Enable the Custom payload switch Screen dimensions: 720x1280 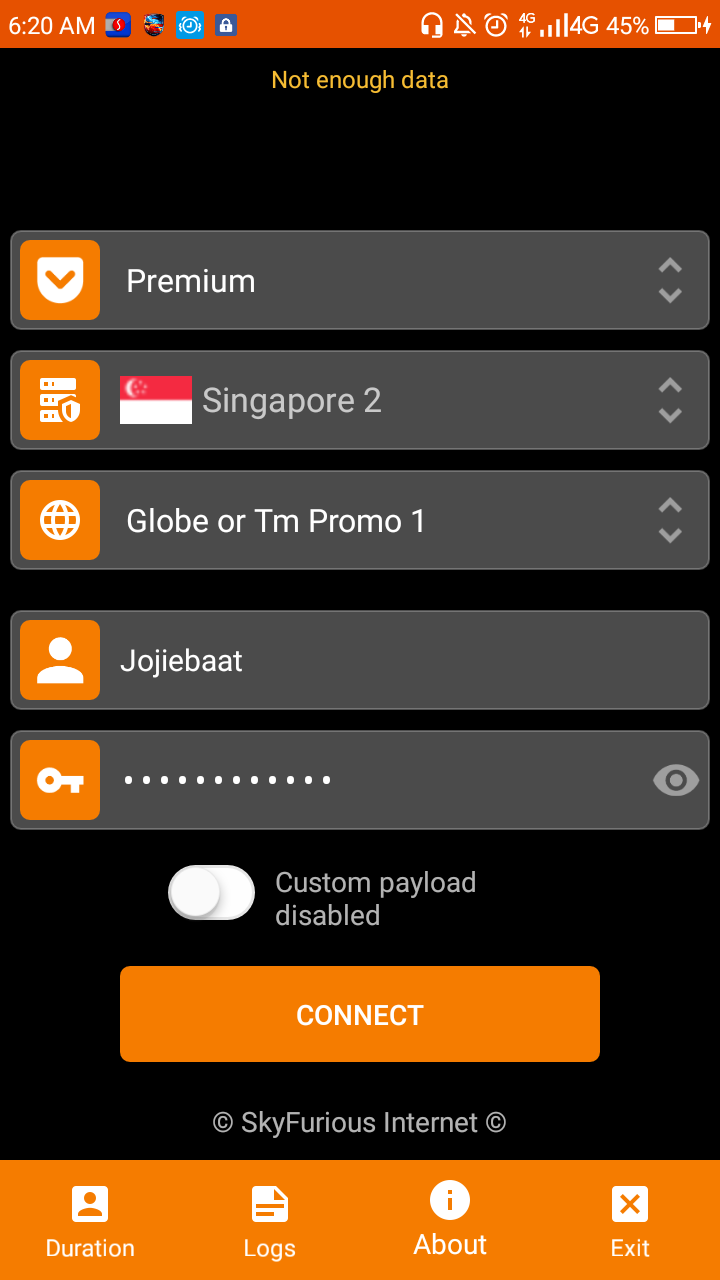click(x=212, y=892)
